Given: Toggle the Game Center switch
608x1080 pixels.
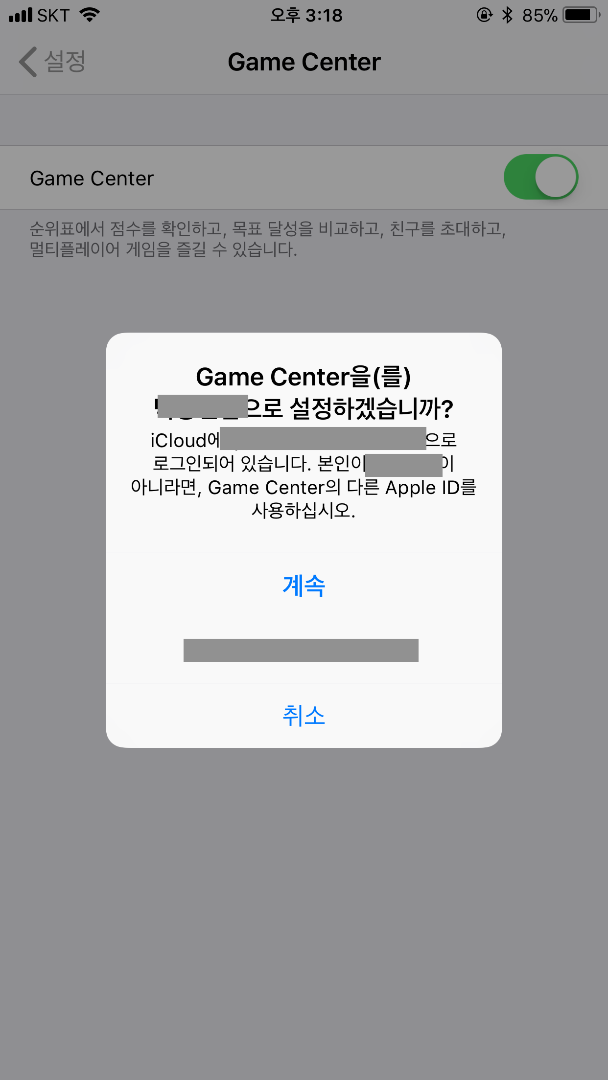Looking at the screenshot, I should (x=541, y=178).
